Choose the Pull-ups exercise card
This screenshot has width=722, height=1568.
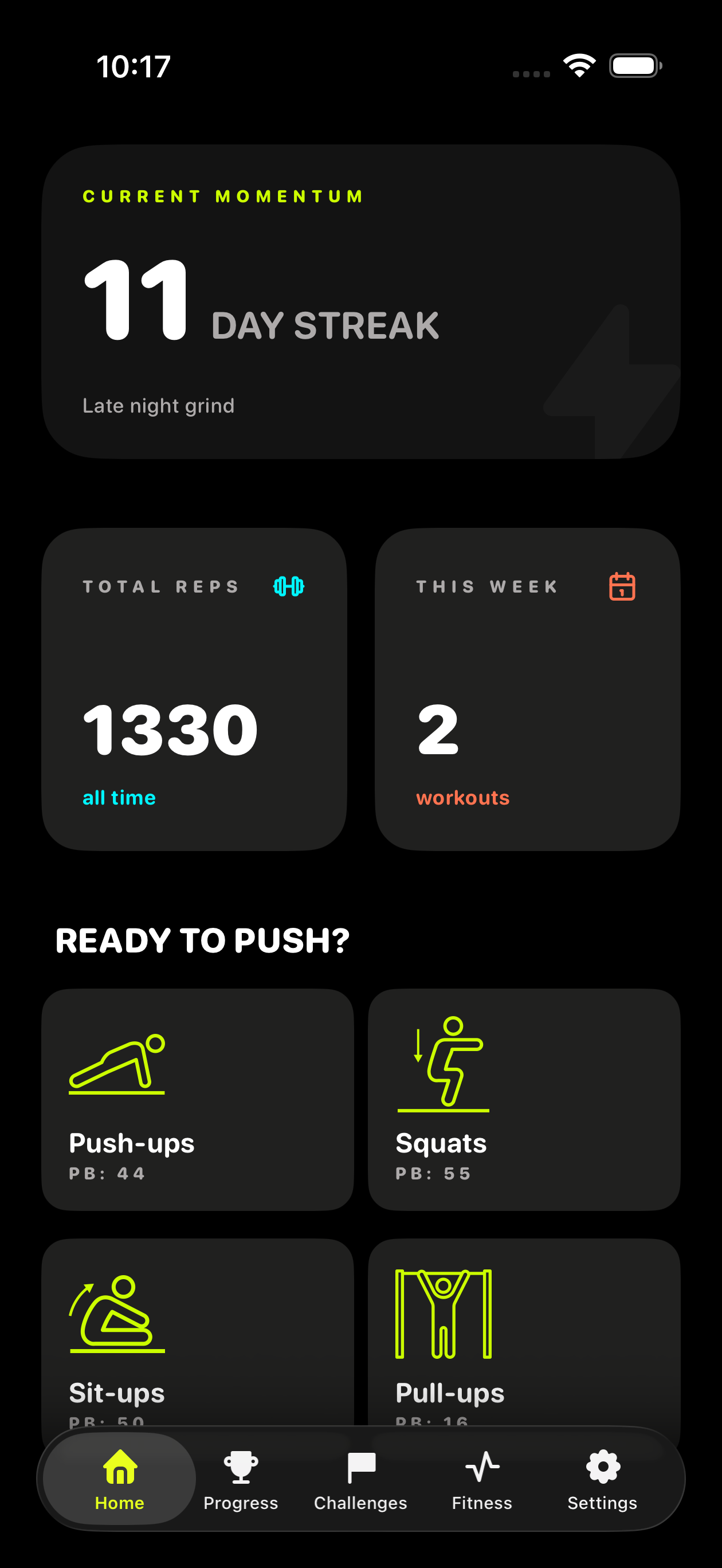point(524,1333)
